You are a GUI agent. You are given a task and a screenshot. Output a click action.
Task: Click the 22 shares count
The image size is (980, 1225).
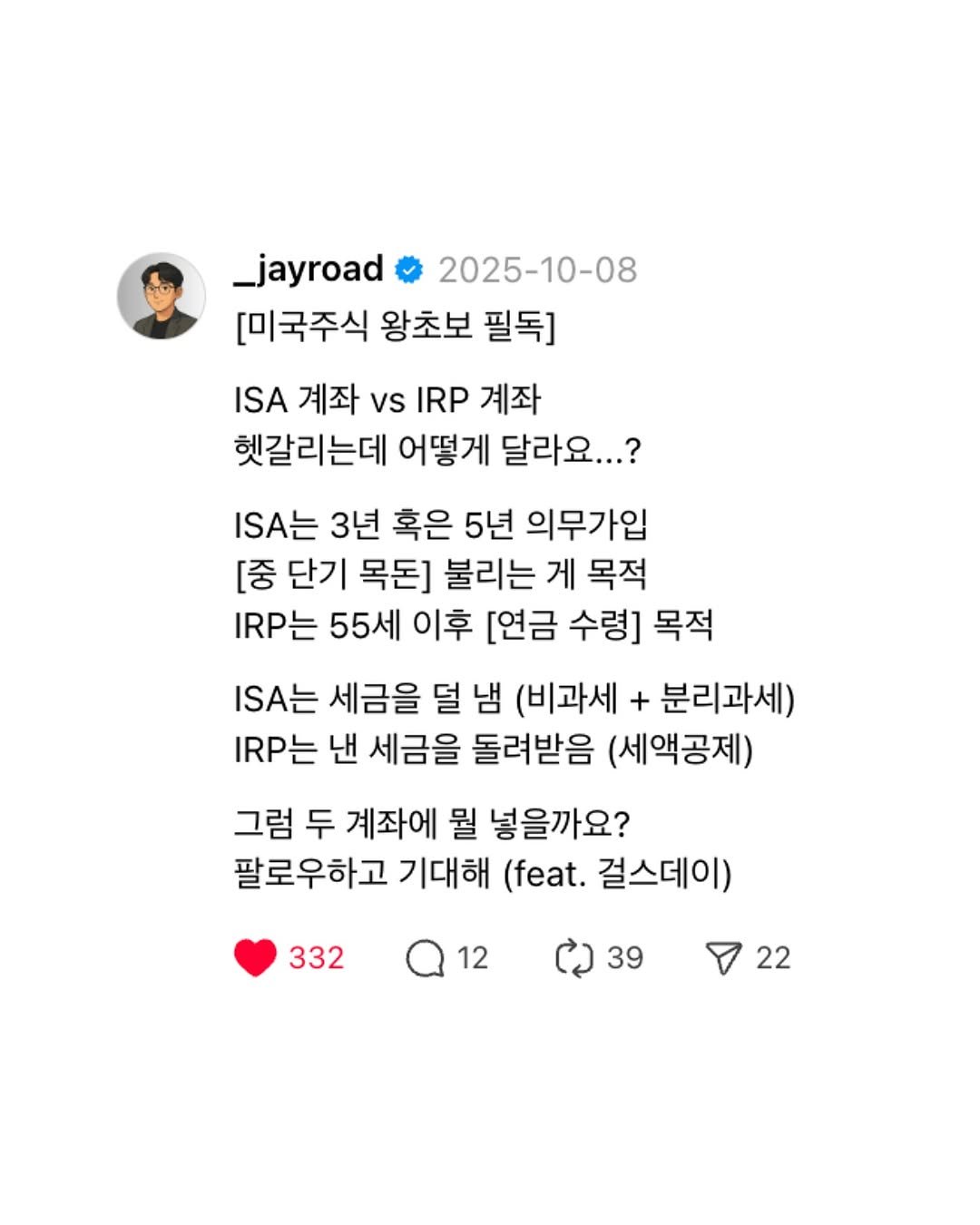tap(772, 956)
